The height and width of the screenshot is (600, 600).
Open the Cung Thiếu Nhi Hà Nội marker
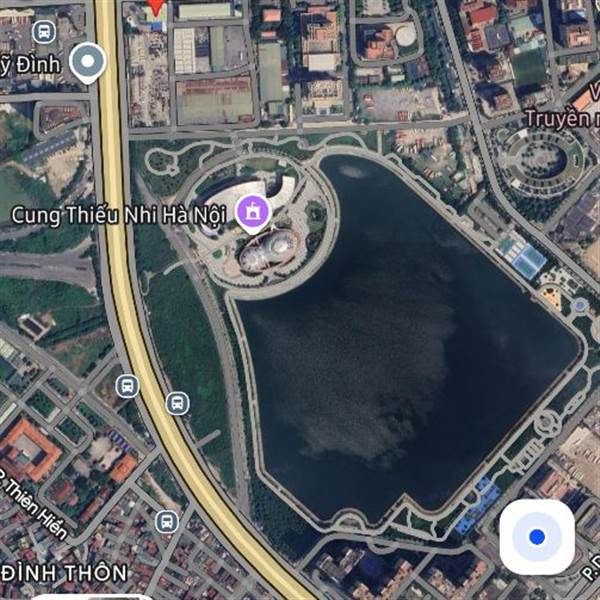[253, 214]
